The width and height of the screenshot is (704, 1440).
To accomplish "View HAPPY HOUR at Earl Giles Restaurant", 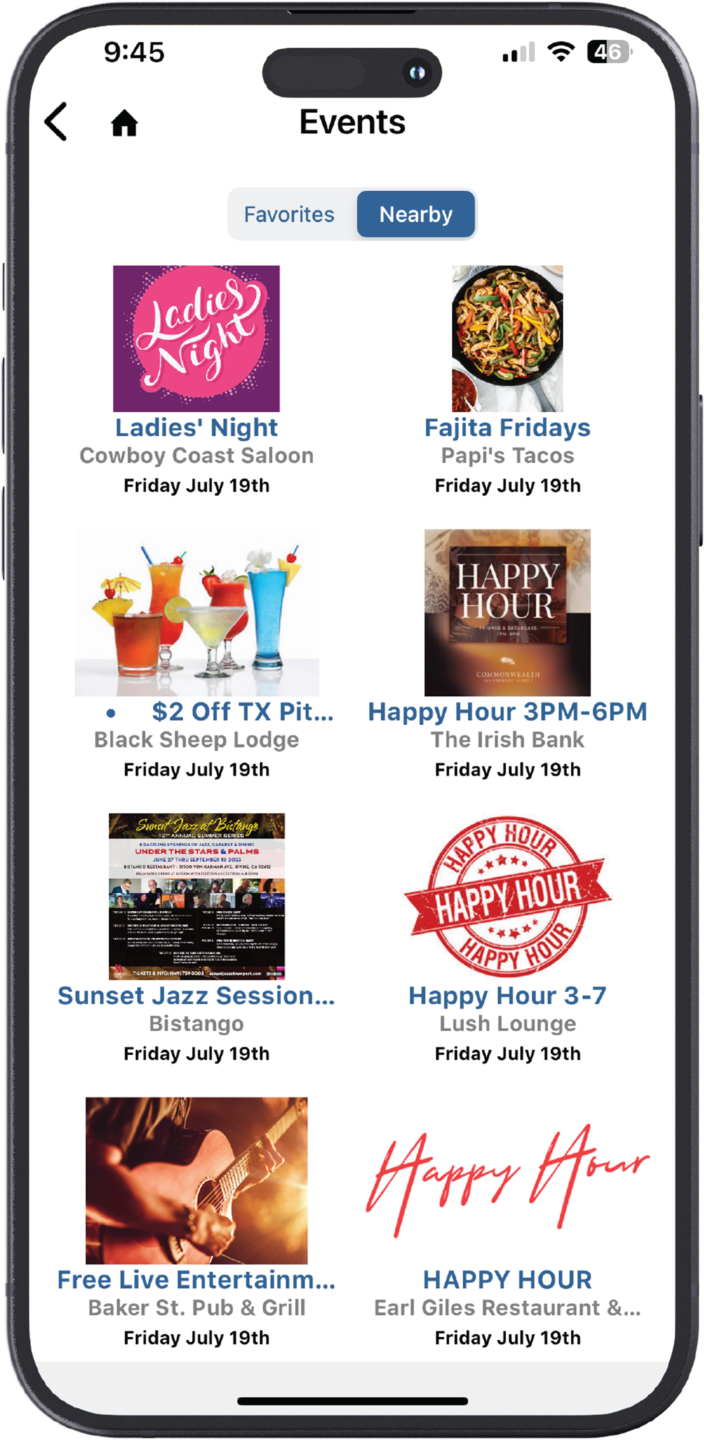I will coord(507,1181).
